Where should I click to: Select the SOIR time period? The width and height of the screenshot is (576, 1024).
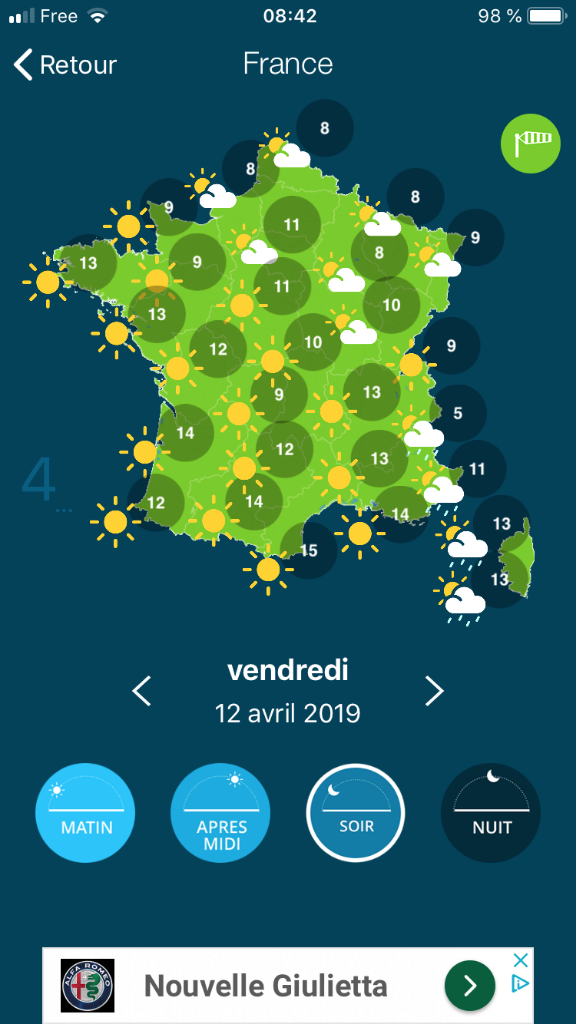356,812
